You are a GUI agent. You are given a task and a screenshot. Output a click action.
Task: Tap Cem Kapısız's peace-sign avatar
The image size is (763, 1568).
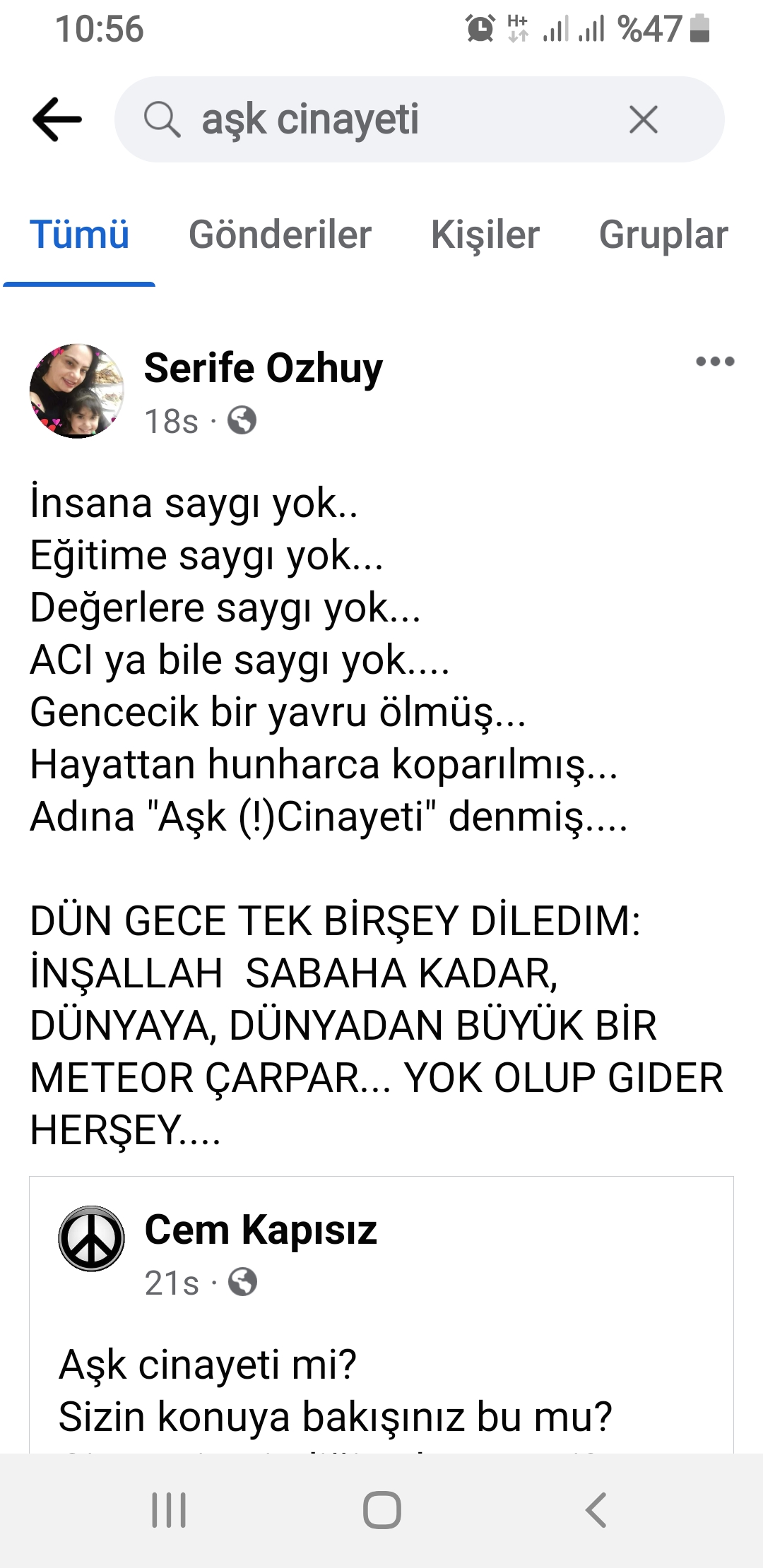pos(91,1238)
